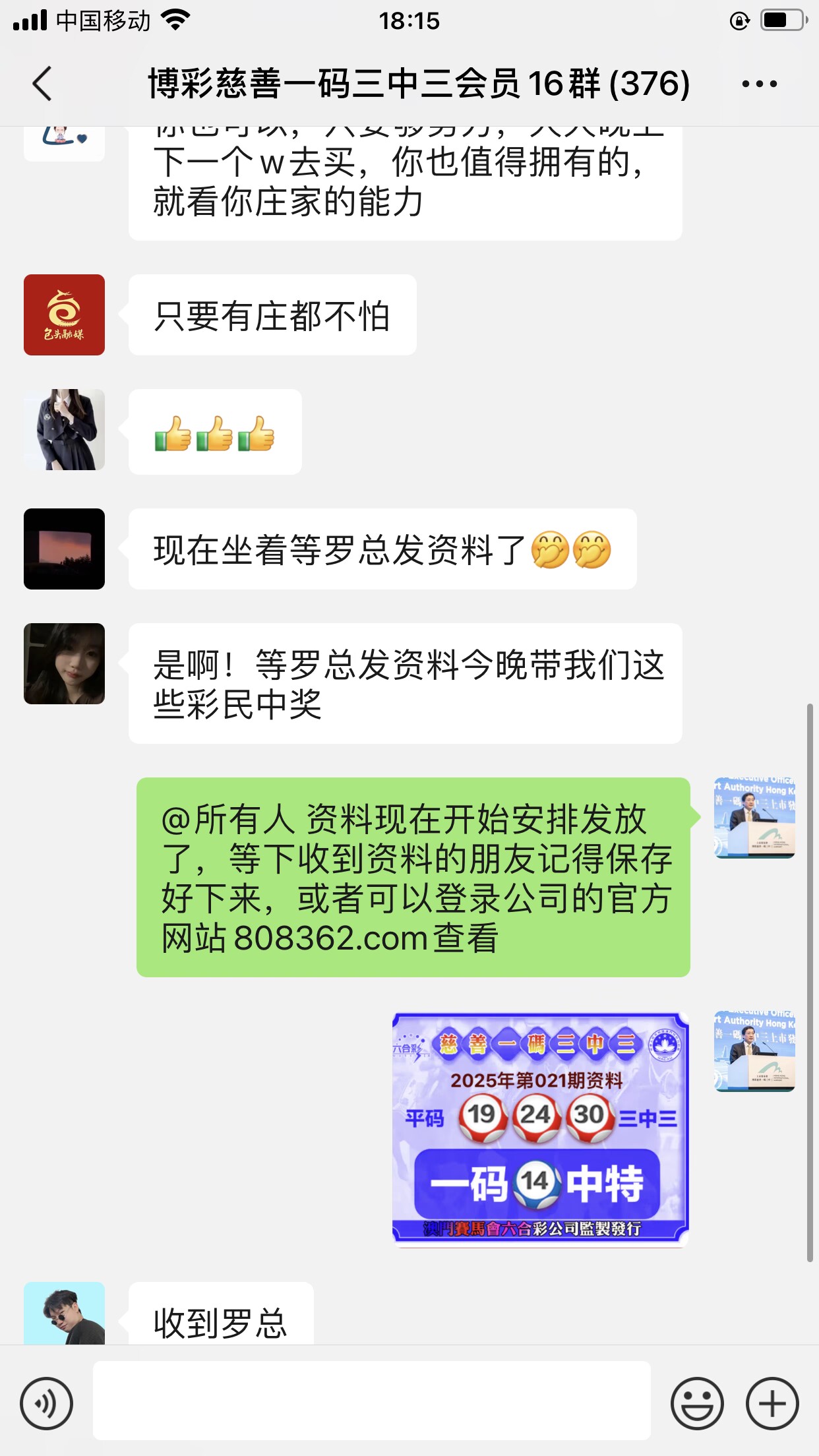
Task: Open the plus attachments menu
Action: pyautogui.click(x=772, y=1403)
